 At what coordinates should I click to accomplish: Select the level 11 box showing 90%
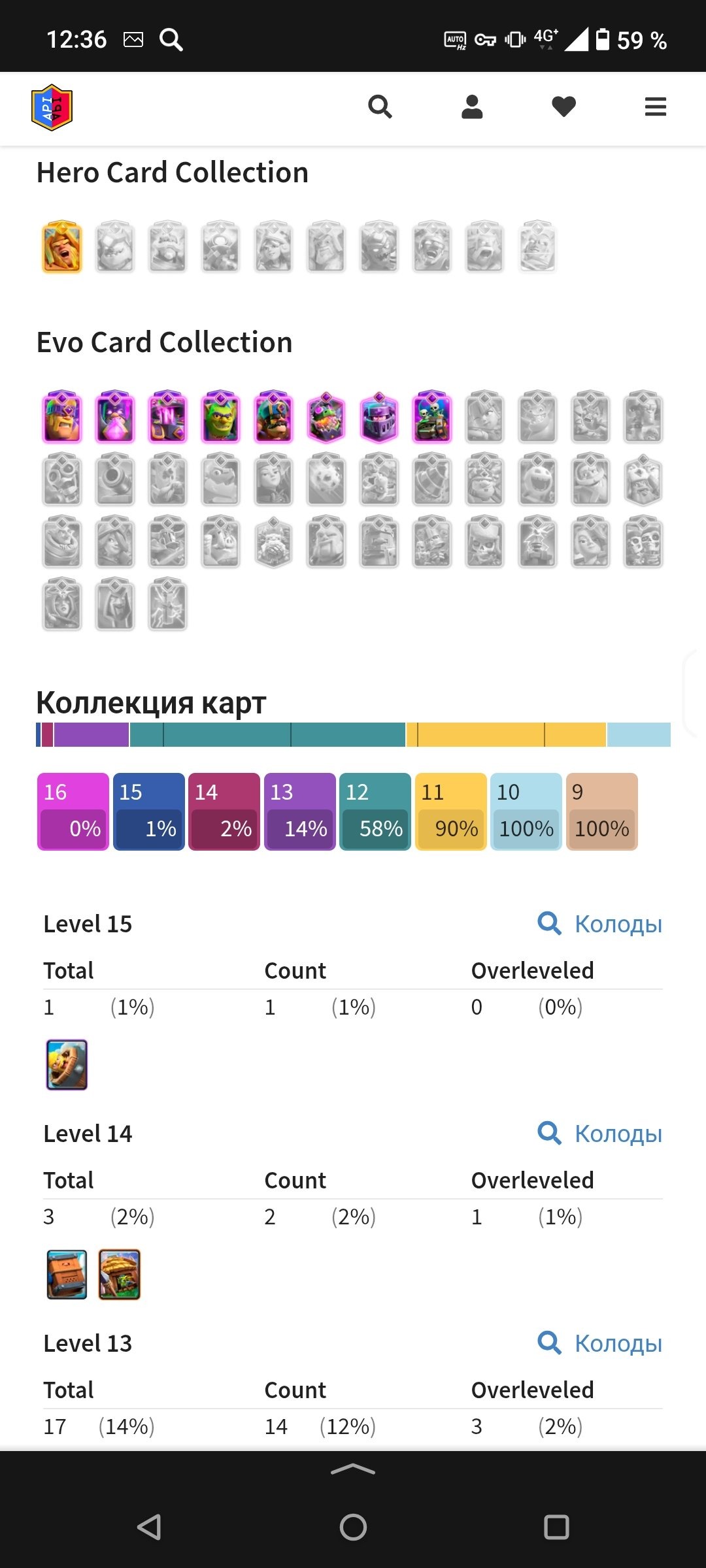coord(451,811)
